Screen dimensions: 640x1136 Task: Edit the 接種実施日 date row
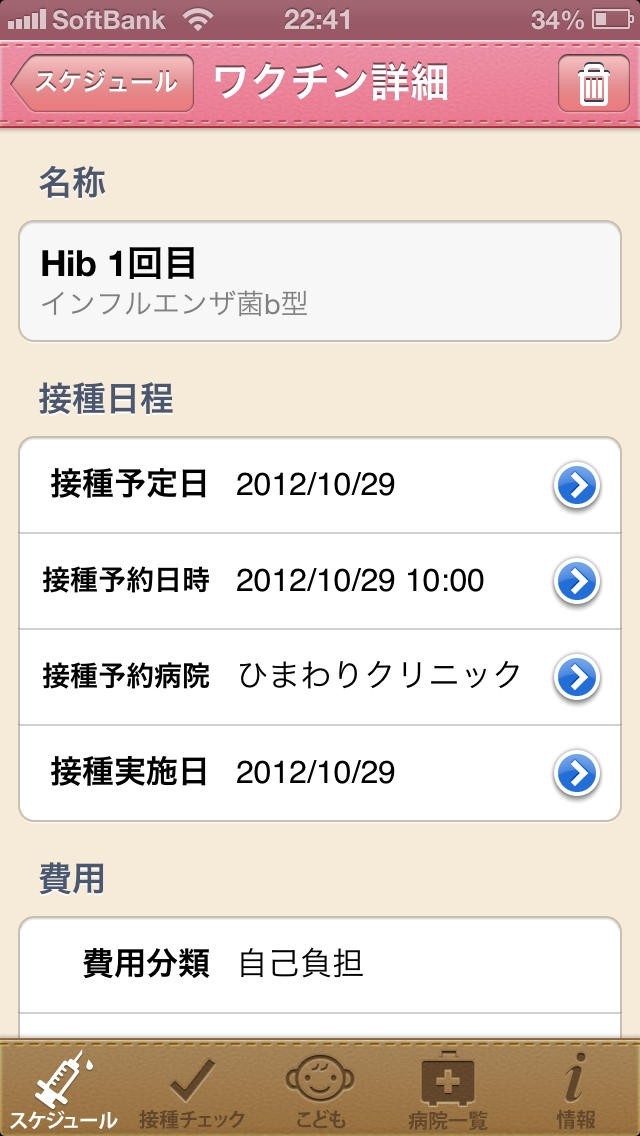click(320, 773)
